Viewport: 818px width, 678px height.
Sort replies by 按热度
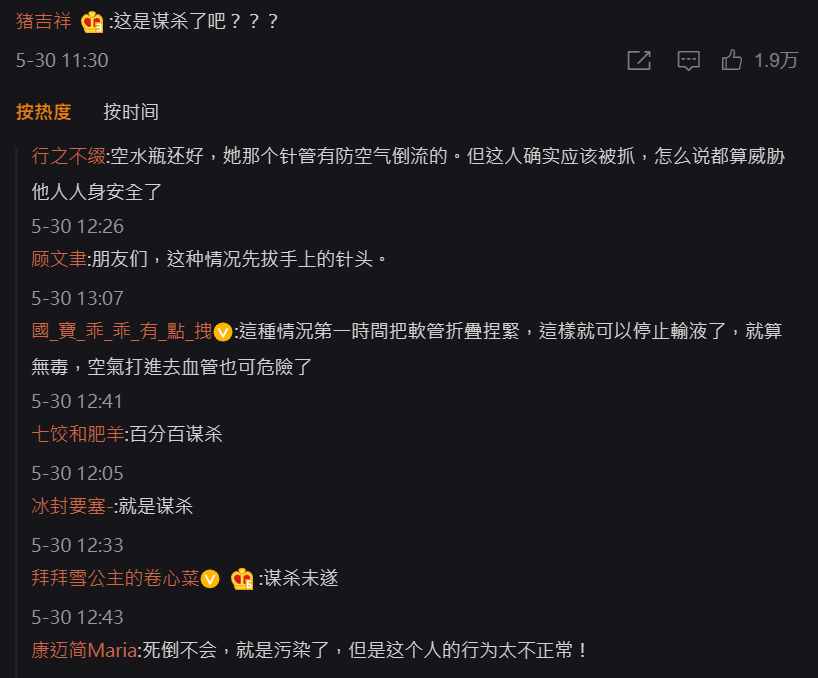tap(44, 112)
